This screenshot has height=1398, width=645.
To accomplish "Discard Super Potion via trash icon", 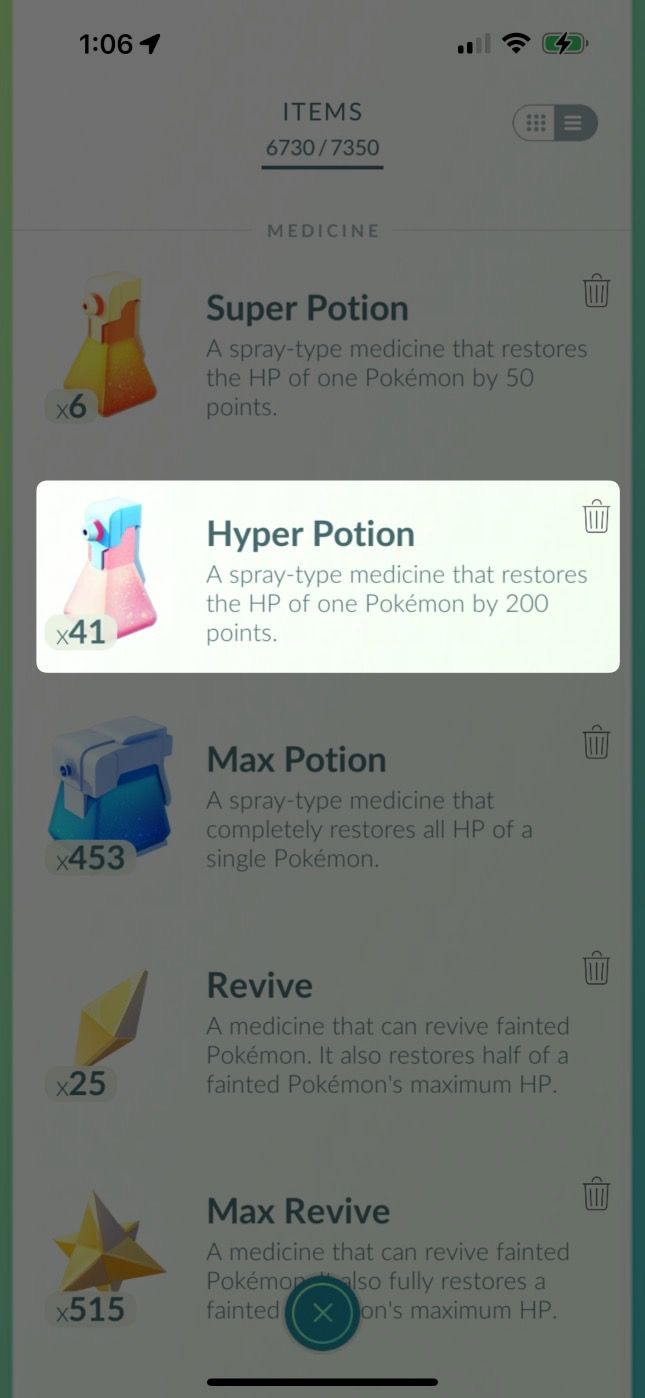I will [x=596, y=291].
